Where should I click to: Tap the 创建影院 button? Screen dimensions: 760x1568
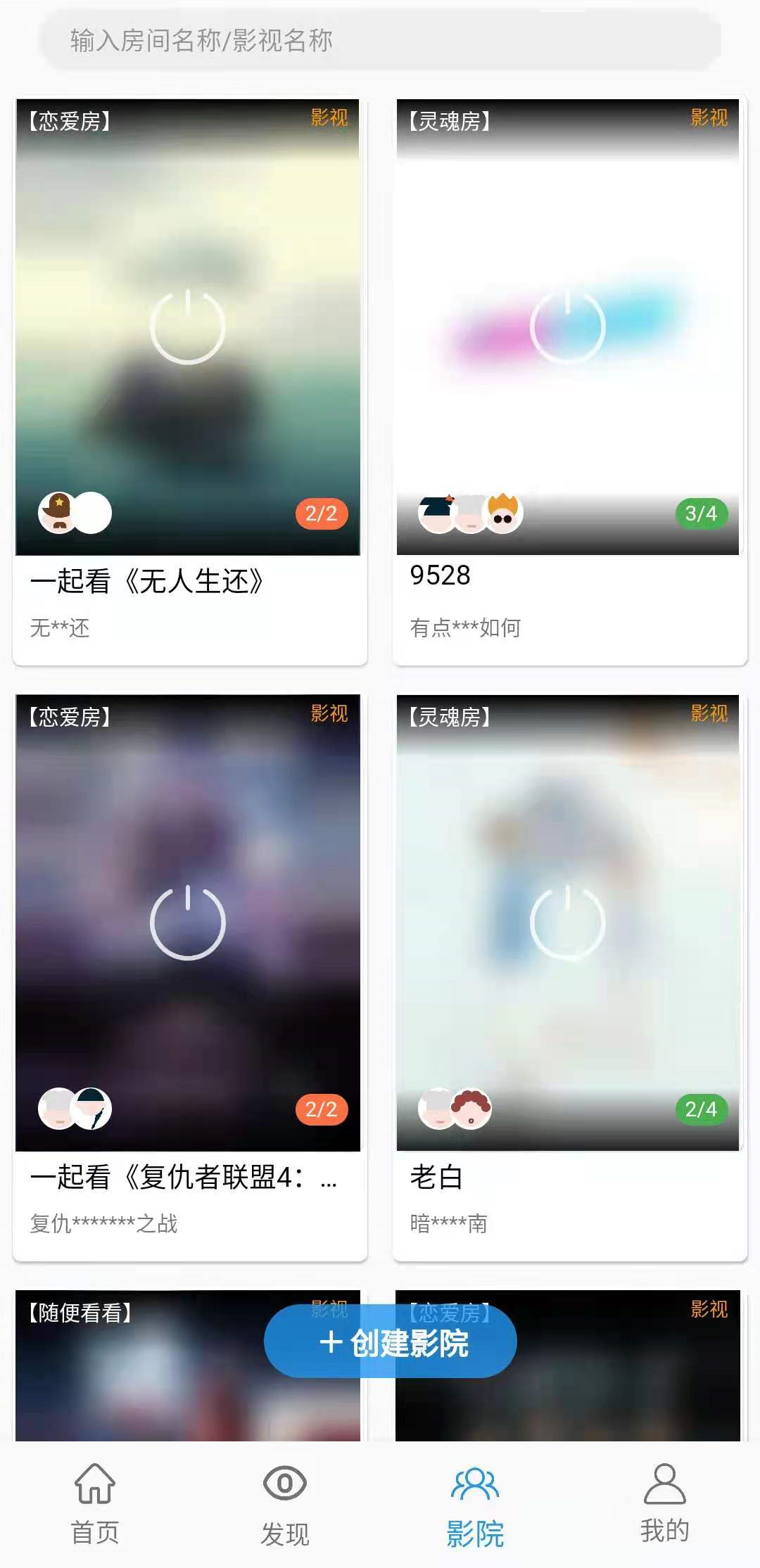point(391,1343)
